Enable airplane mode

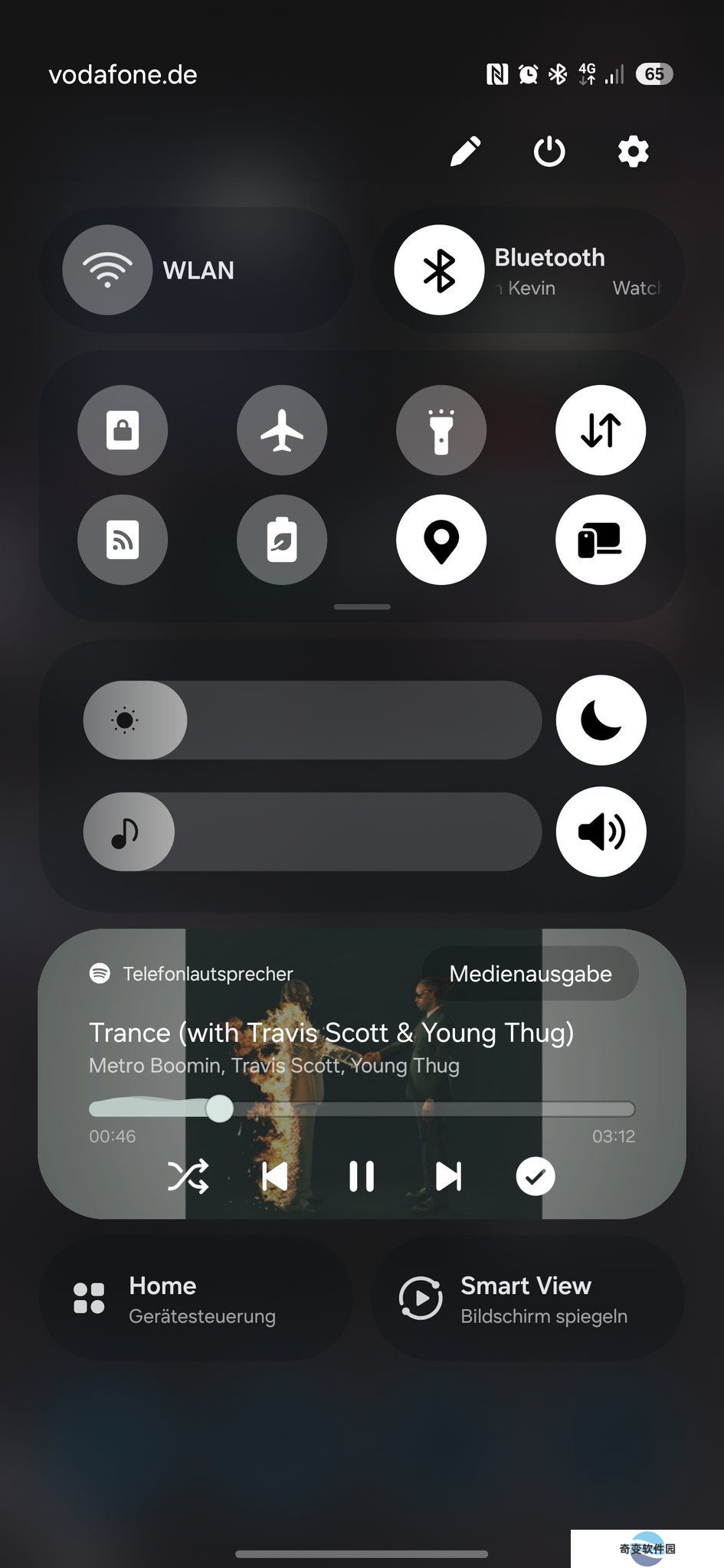point(282,430)
